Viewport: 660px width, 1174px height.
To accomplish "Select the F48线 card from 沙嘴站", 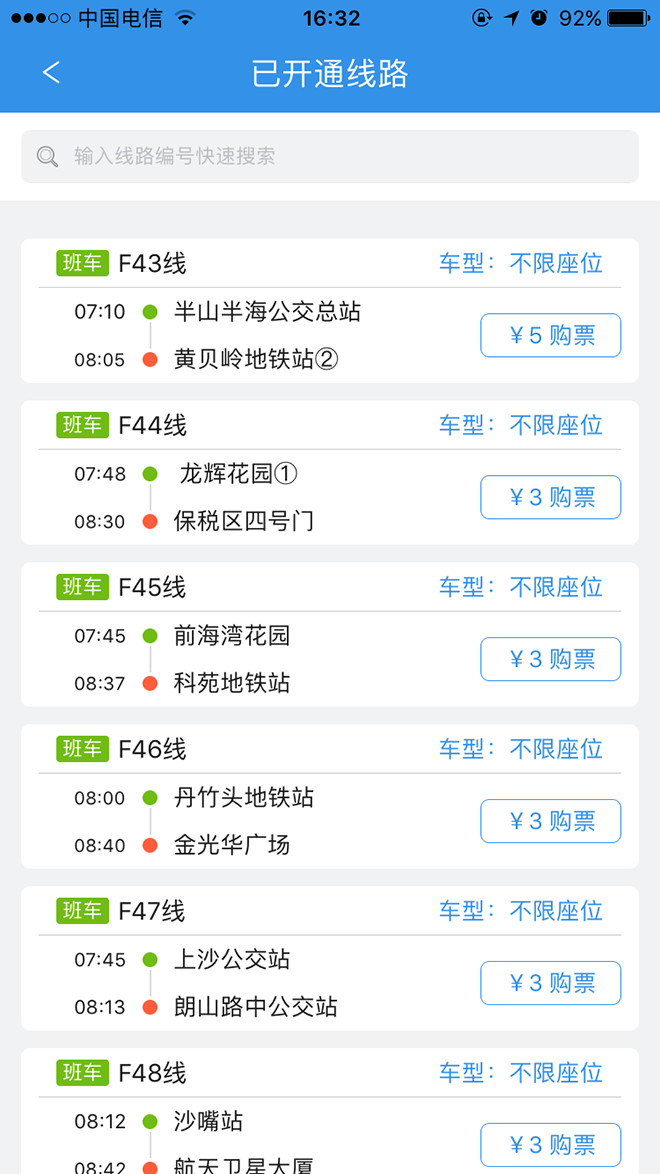I will (x=208, y=1122).
